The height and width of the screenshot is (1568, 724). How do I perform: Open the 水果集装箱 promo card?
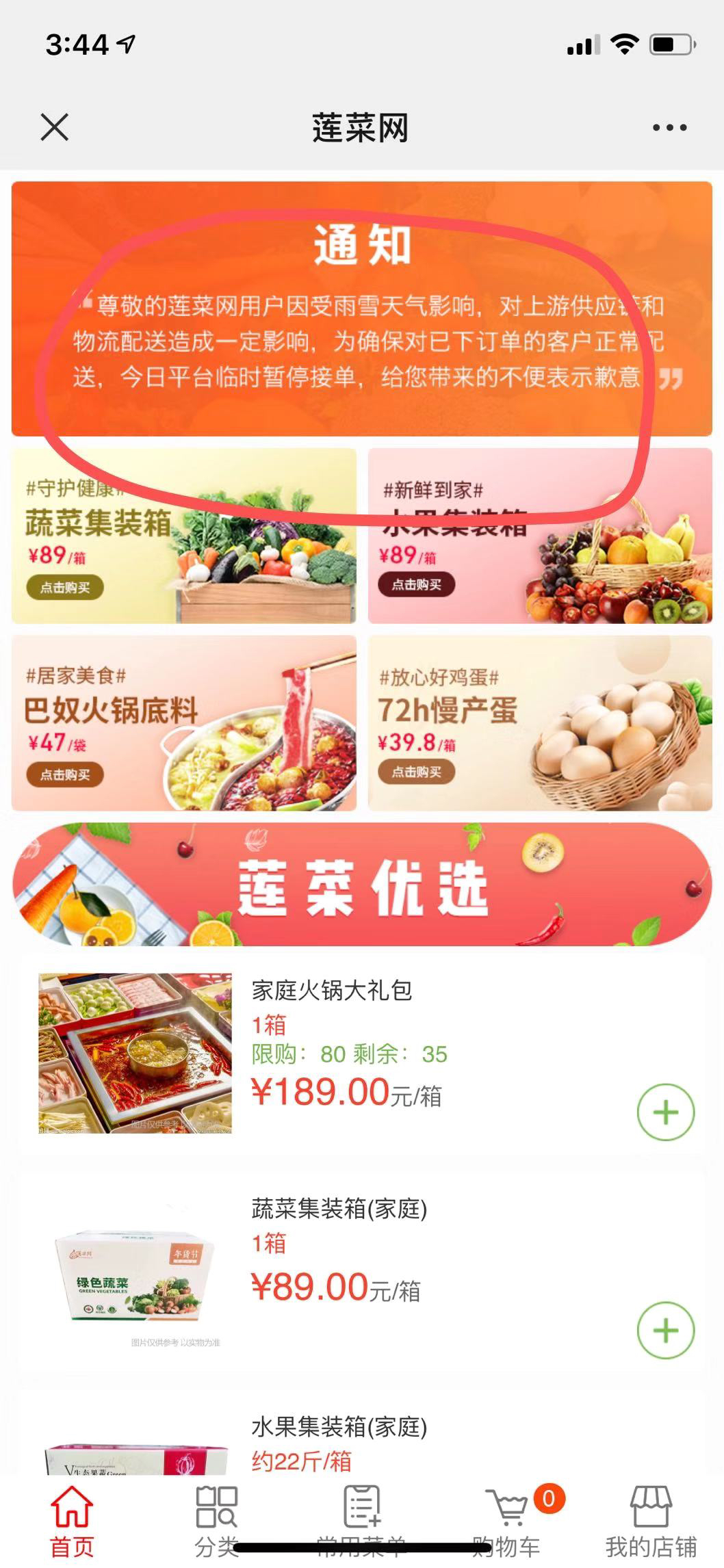pyautogui.click(x=540, y=536)
